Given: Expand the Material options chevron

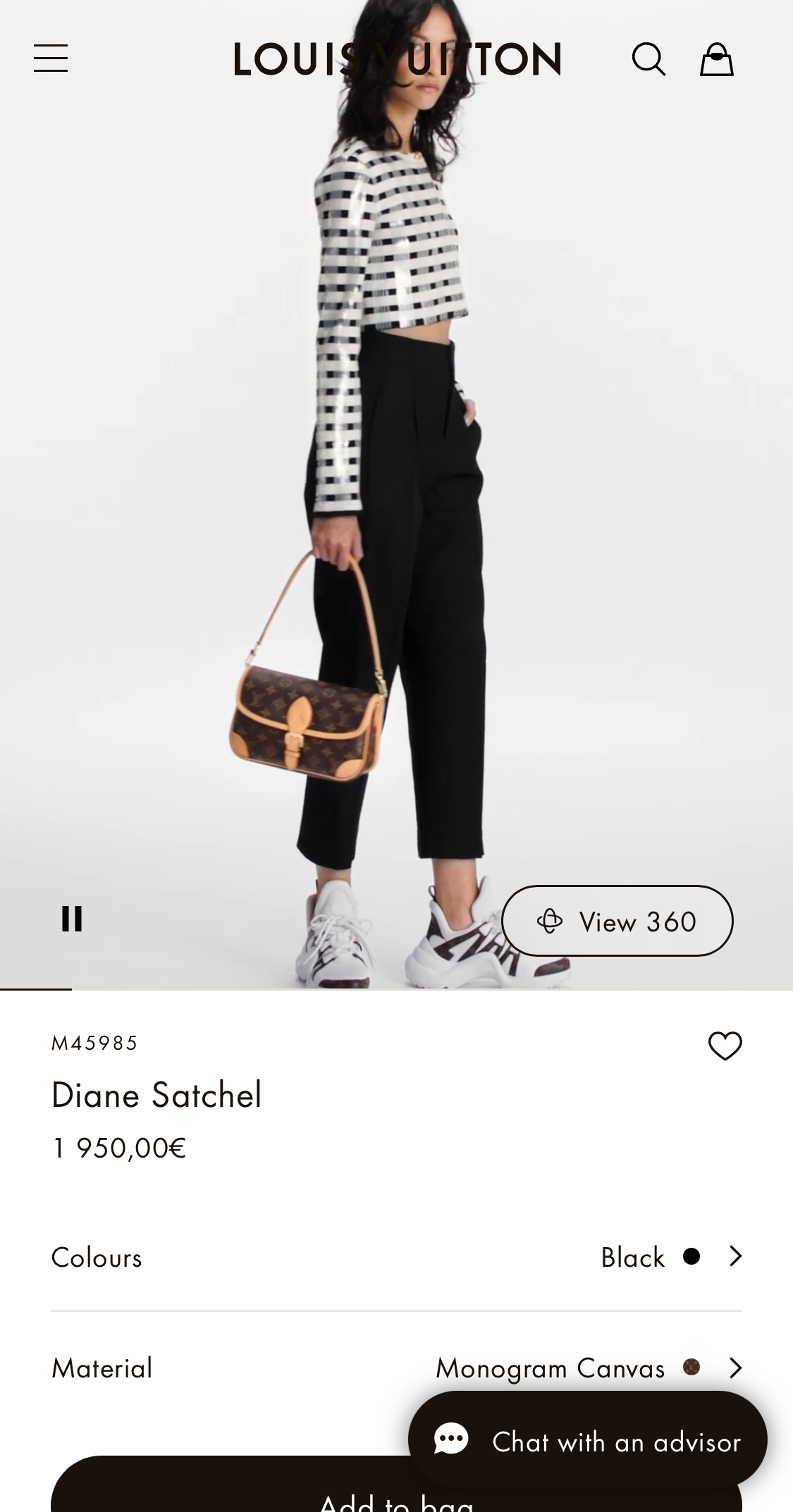Looking at the screenshot, I should pyautogui.click(x=736, y=1368).
